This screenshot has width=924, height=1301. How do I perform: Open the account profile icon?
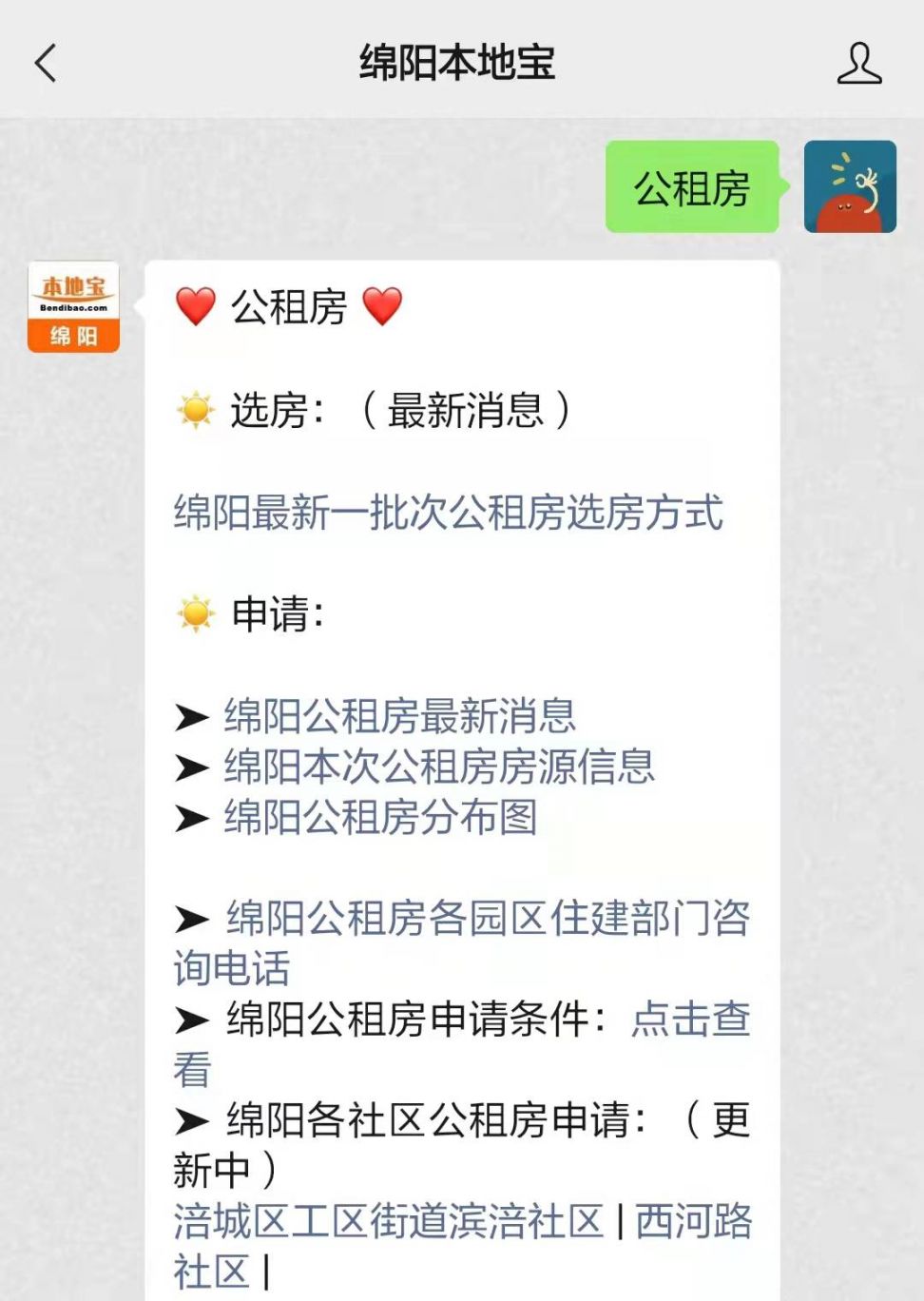(858, 64)
